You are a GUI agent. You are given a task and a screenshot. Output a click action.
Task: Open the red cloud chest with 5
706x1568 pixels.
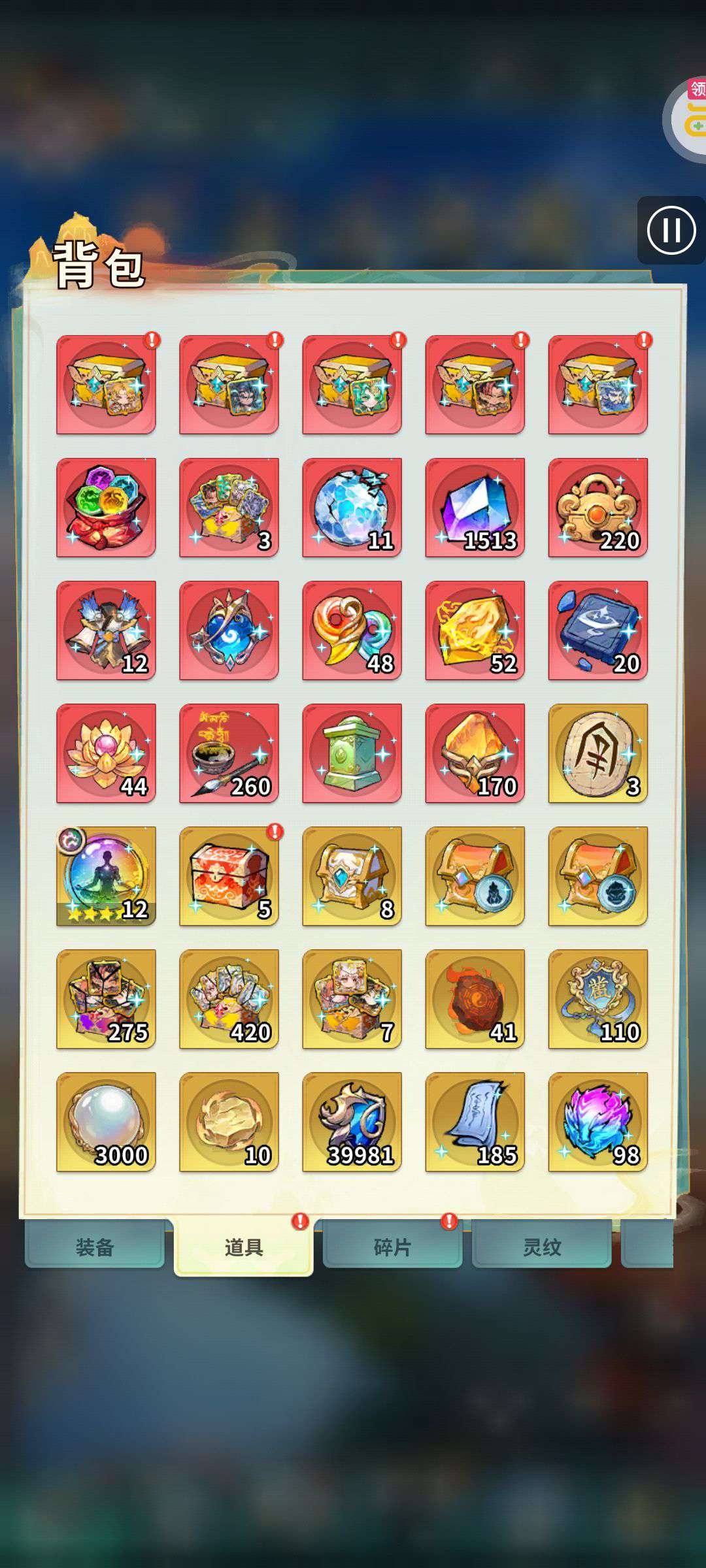tap(229, 876)
